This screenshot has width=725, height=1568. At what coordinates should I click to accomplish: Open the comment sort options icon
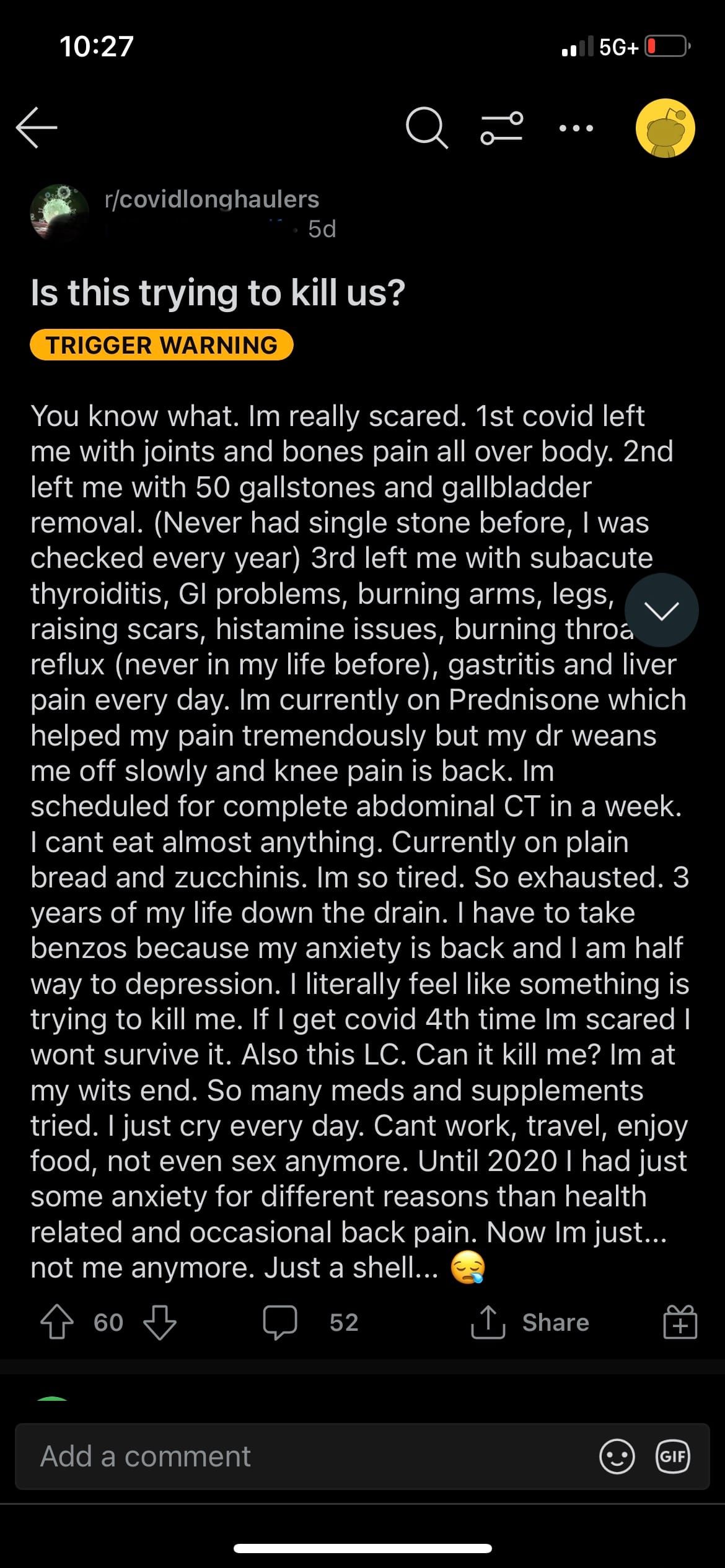pos(501,128)
